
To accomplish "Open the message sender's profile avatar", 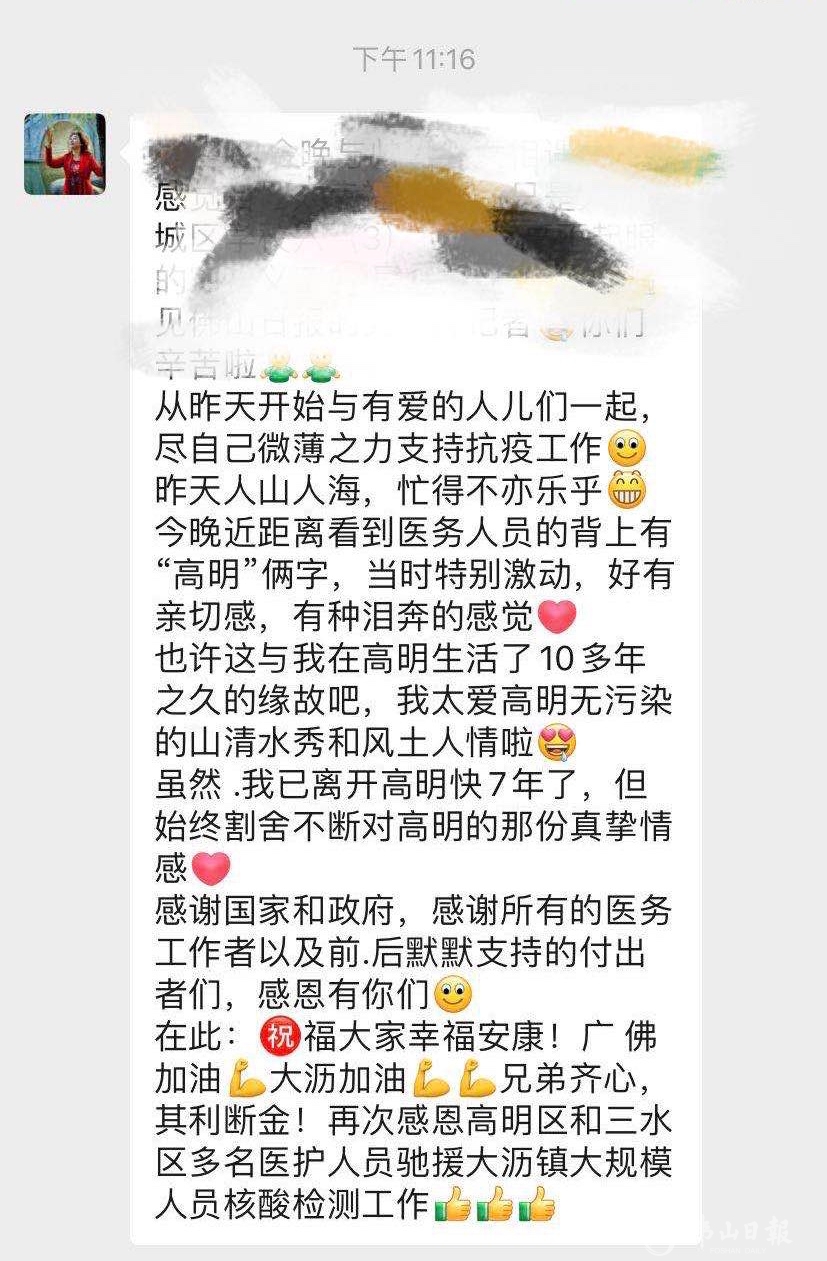I will click(65, 154).
